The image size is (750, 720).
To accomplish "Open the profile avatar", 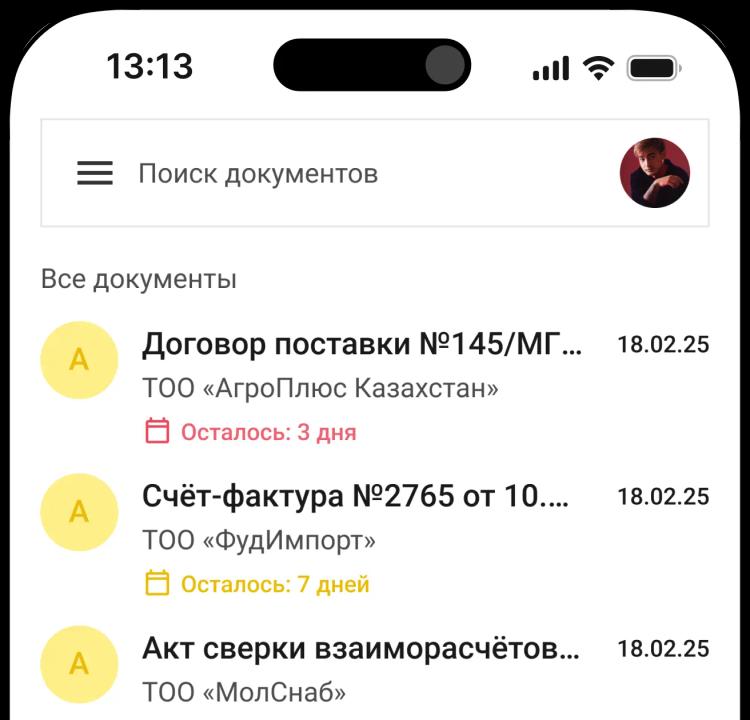I will (655, 173).
